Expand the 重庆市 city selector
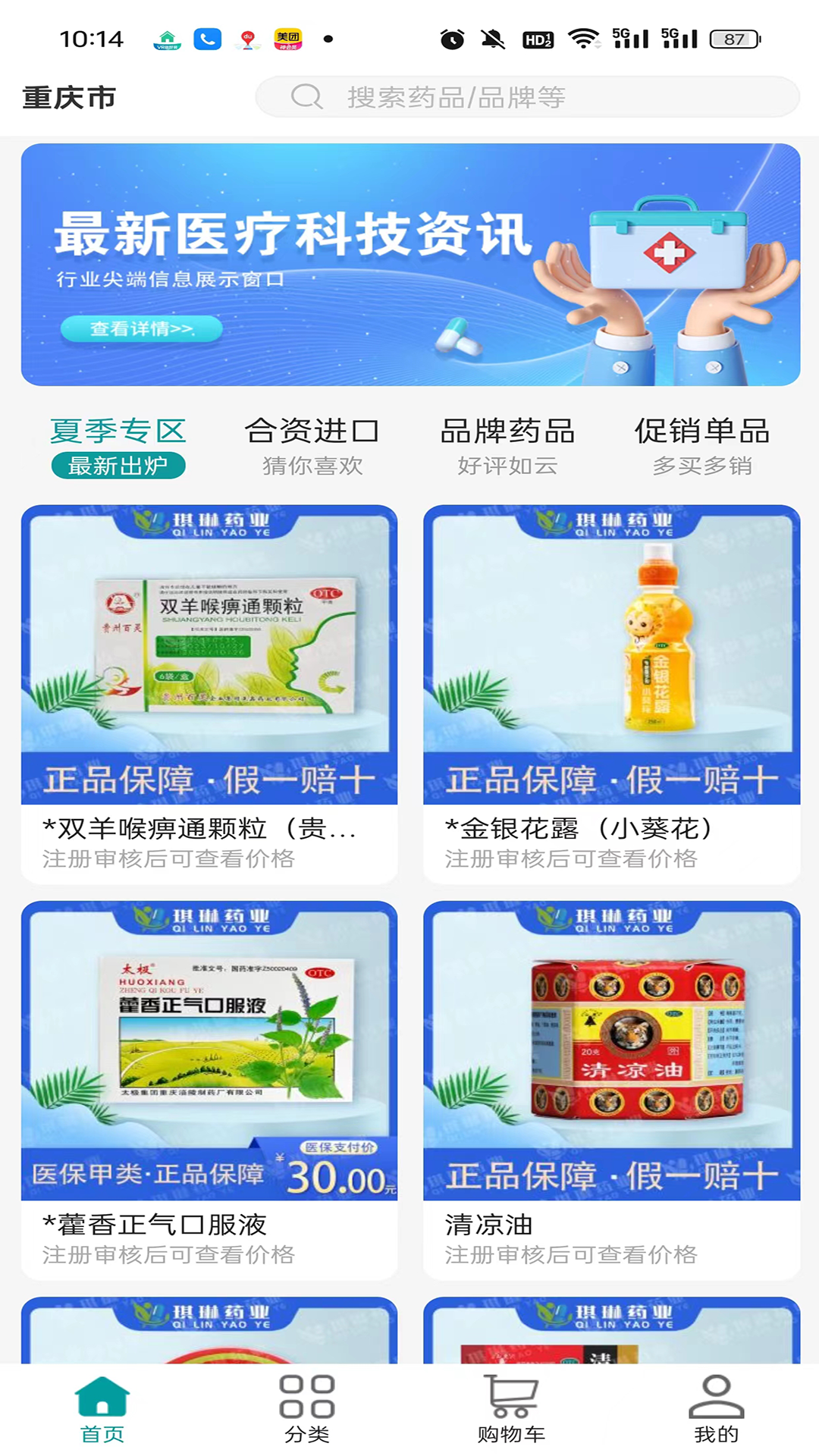The image size is (819, 1456). (x=69, y=97)
